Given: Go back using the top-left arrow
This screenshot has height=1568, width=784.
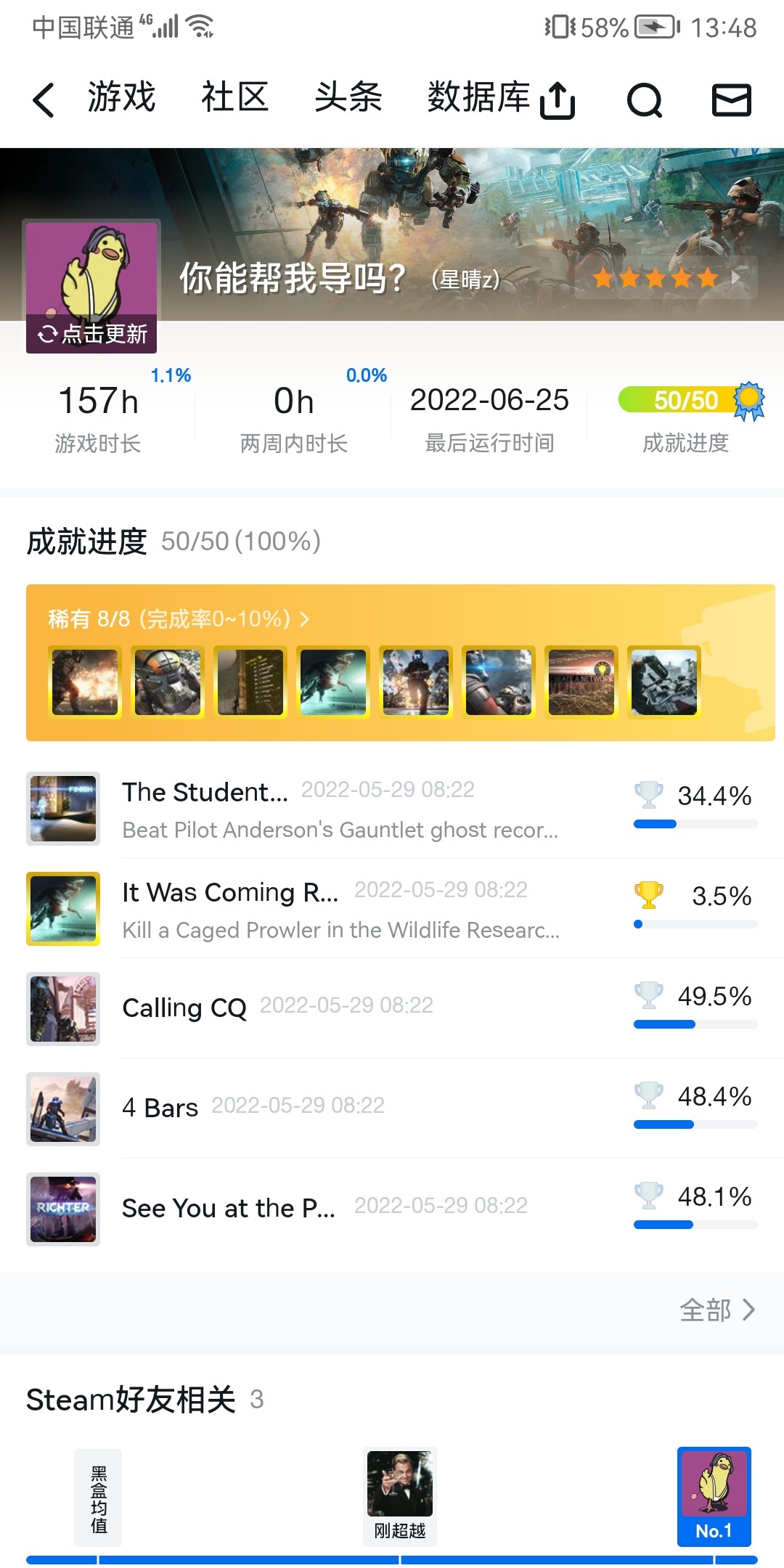Looking at the screenshot, I should [x=44, y=99].
